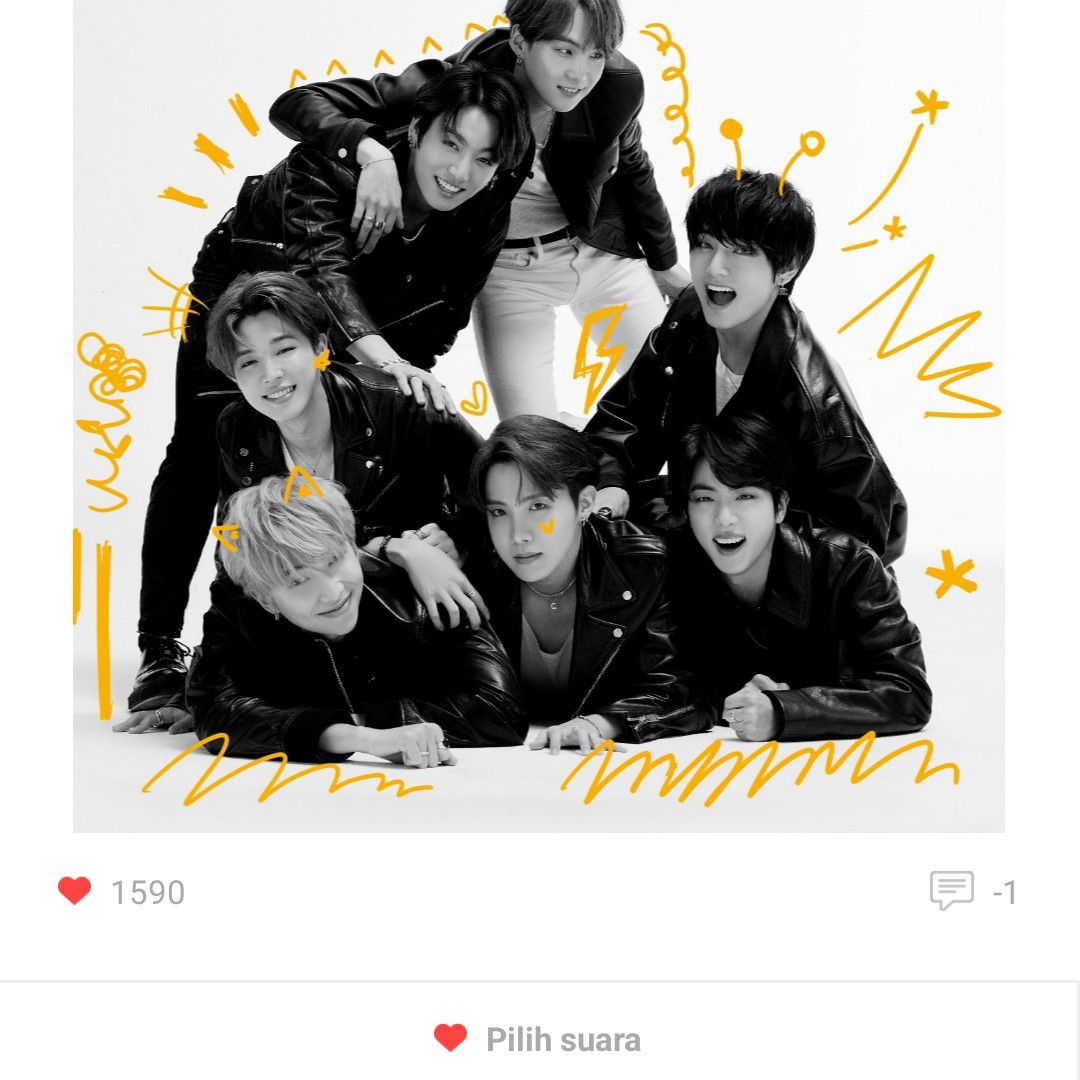Tap the red heart next to 1590
Screen dimensions: 1080x1080
(x=74, y=891)
